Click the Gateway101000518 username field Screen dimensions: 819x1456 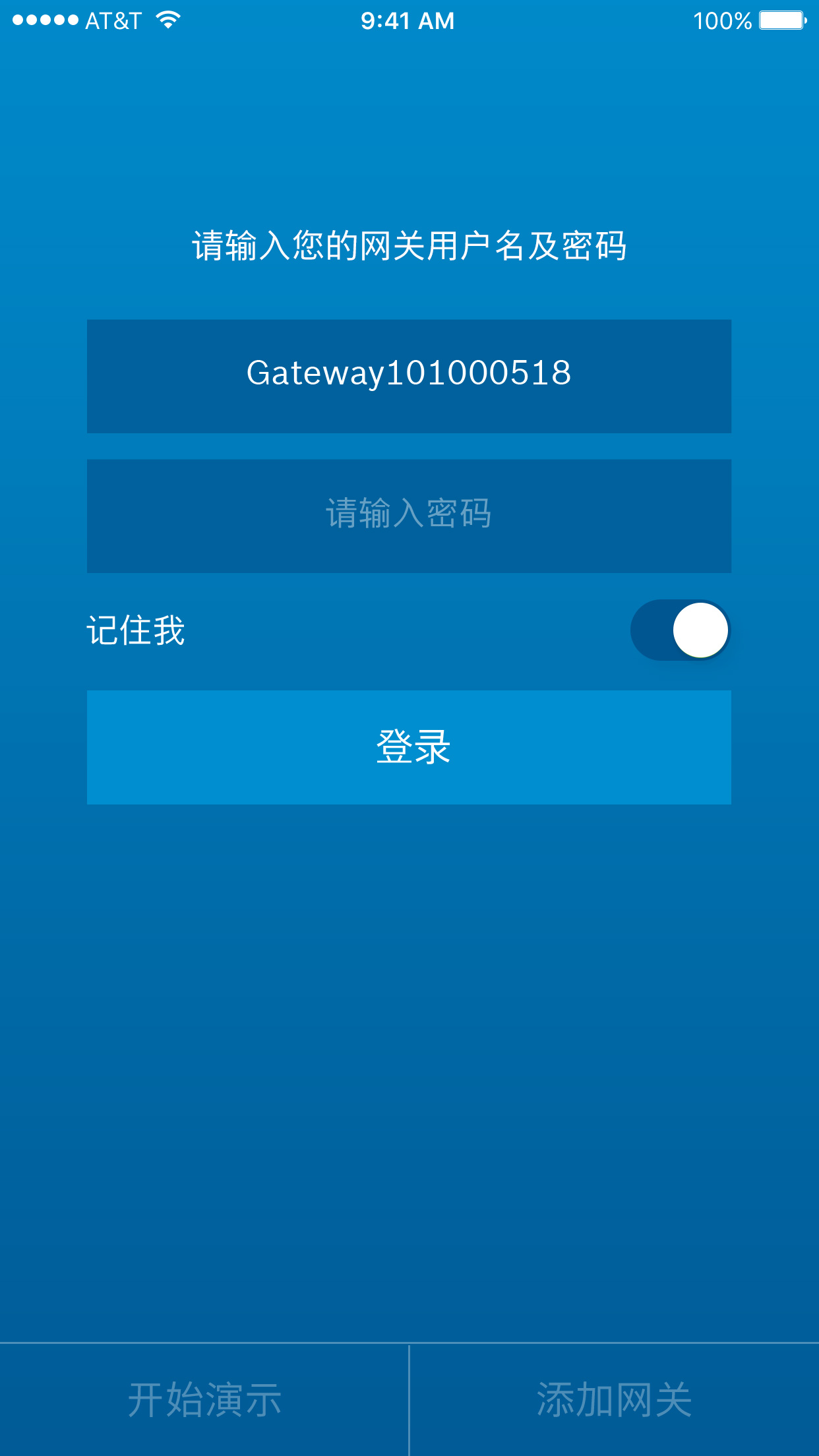(x=409, y=376)
